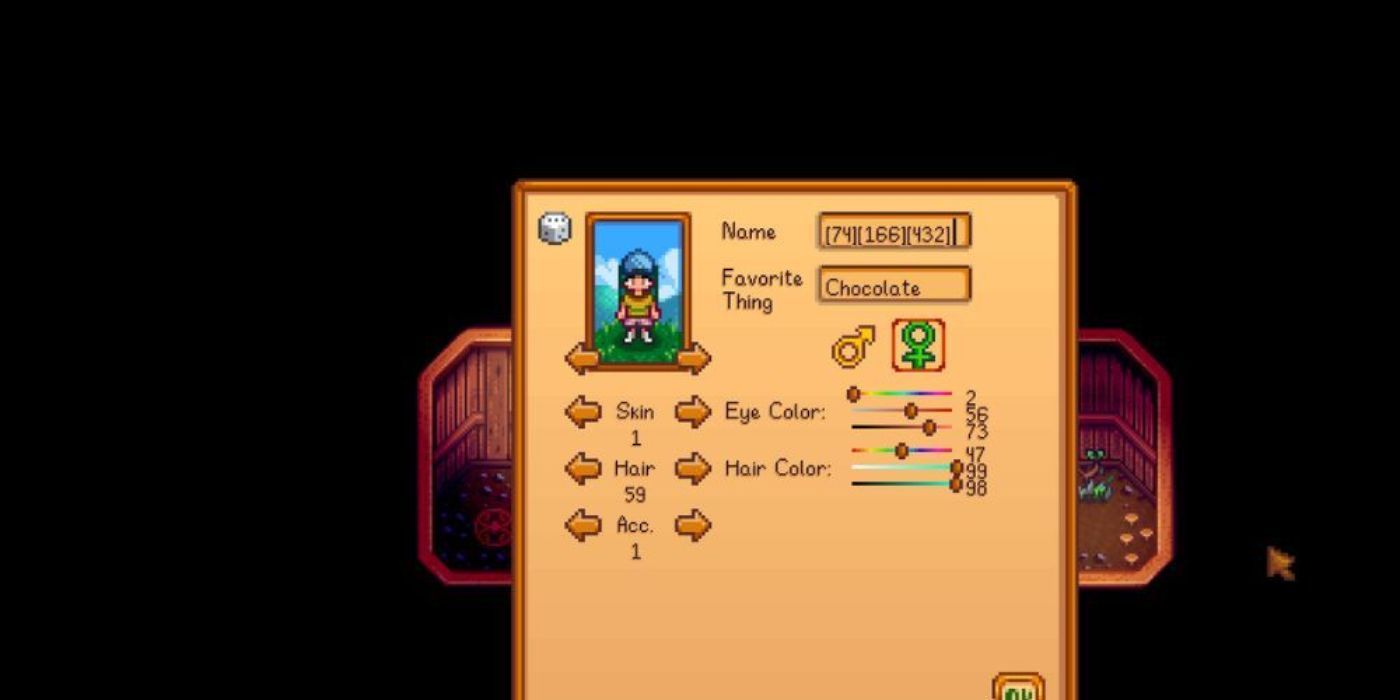Rotate character portrait right
The width and height of the screenshot is (1400, 700).
tap(693, 358)
